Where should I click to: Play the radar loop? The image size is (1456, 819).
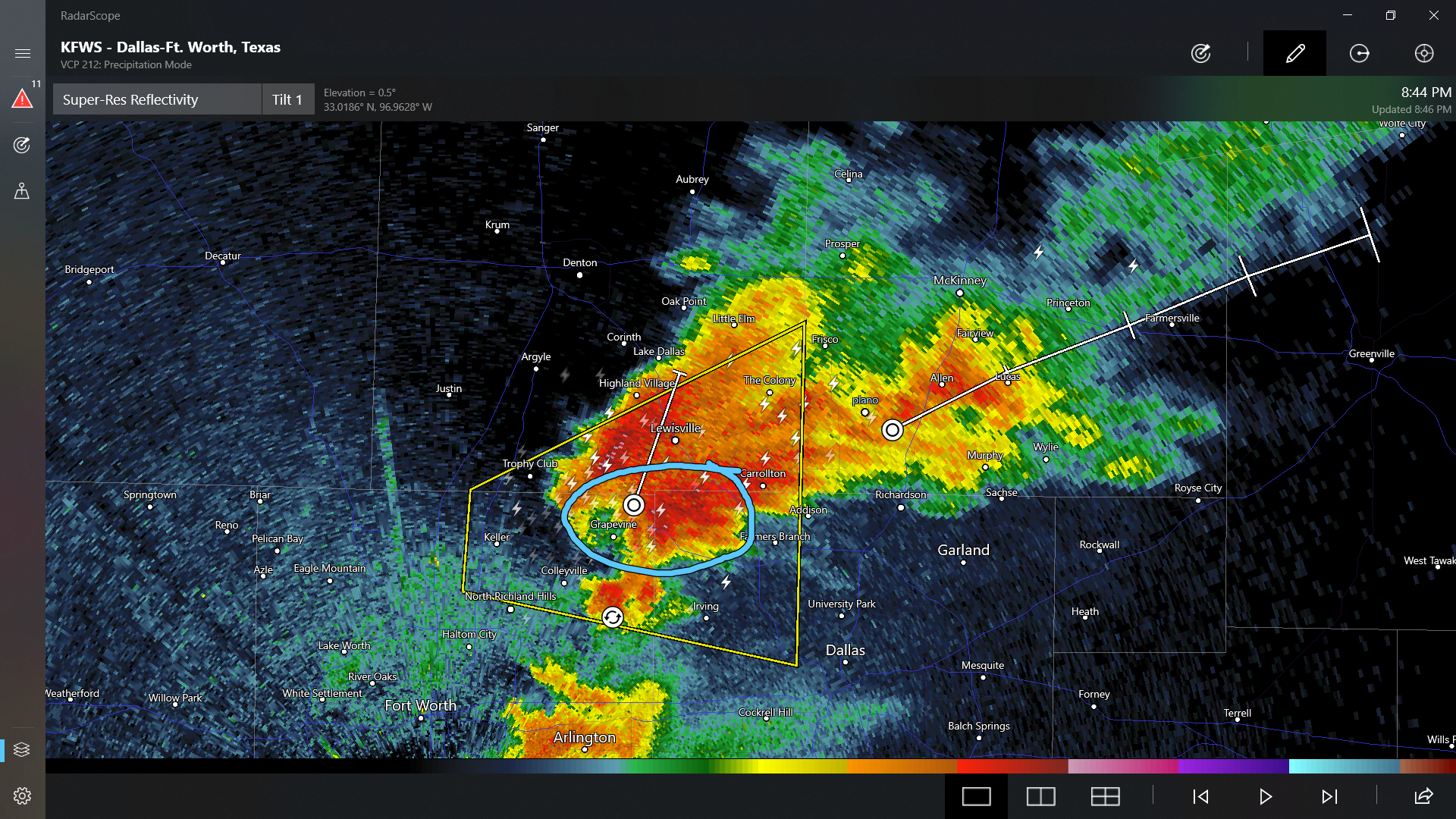click(1265, 796)
